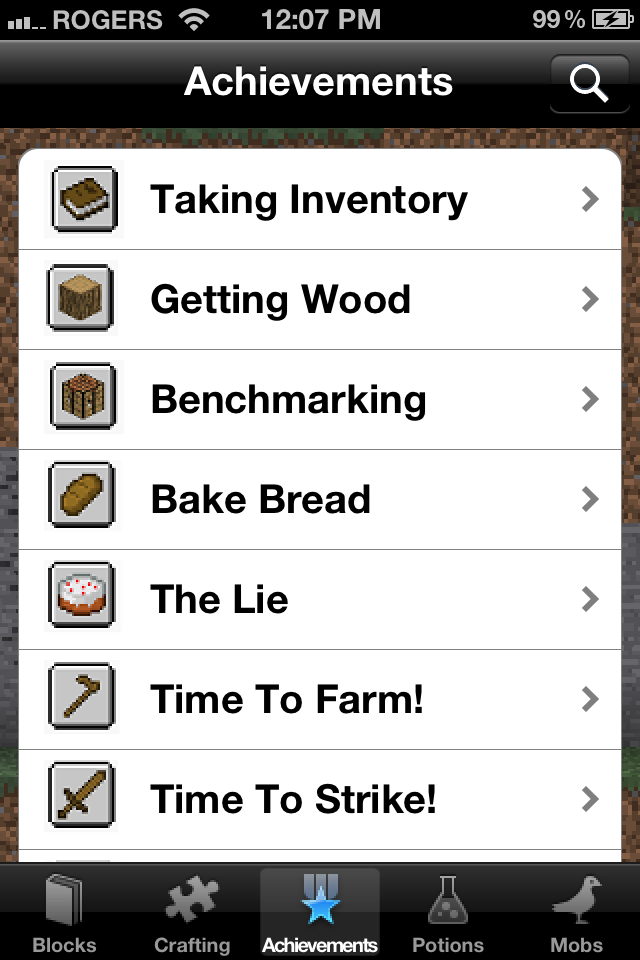Viewport: 640px width, 960px height.
Task: Switch to the Blocks tab
Action: (x=64, y=914)
